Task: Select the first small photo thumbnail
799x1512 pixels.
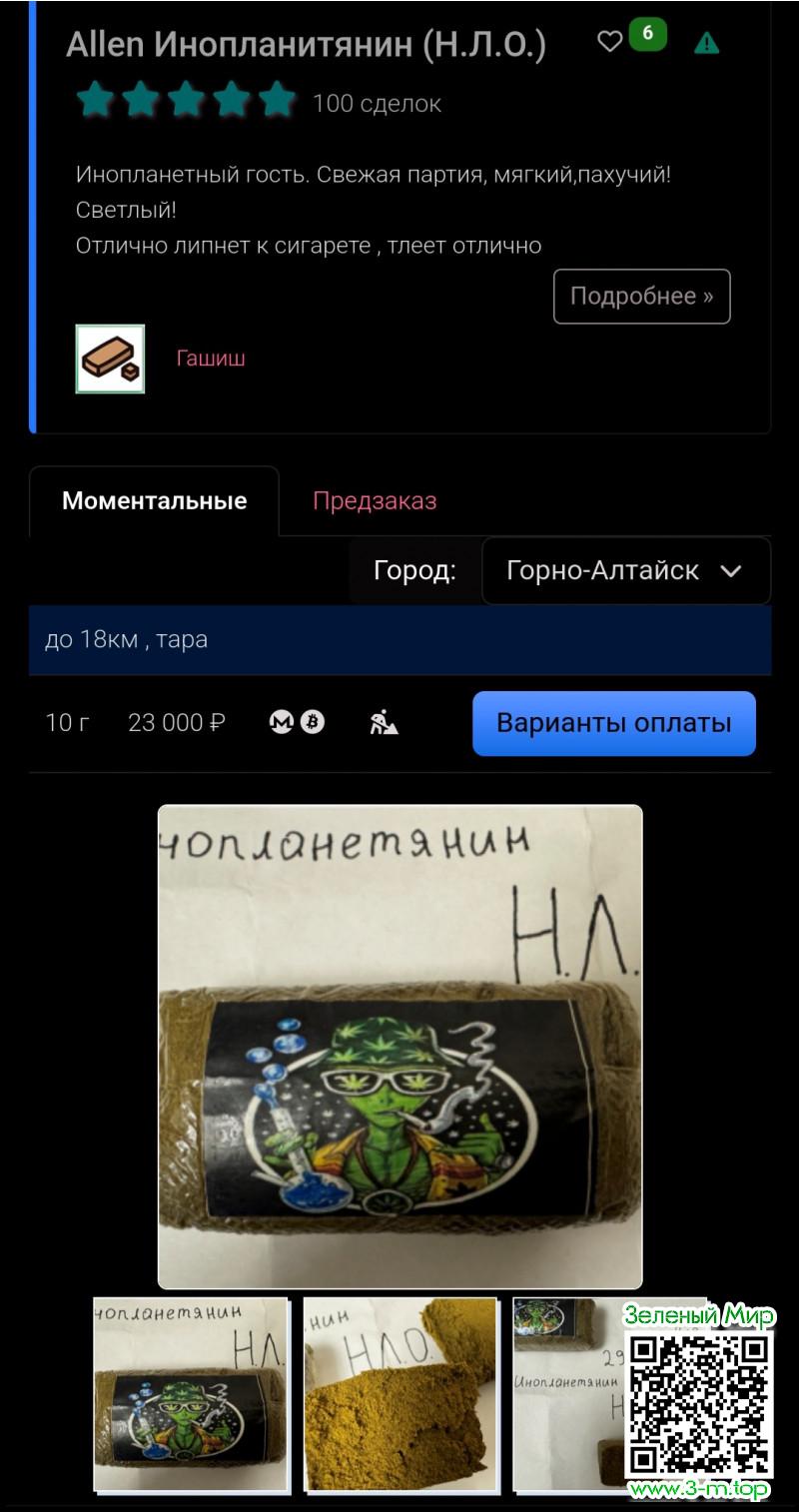Action: [191, 1395]
